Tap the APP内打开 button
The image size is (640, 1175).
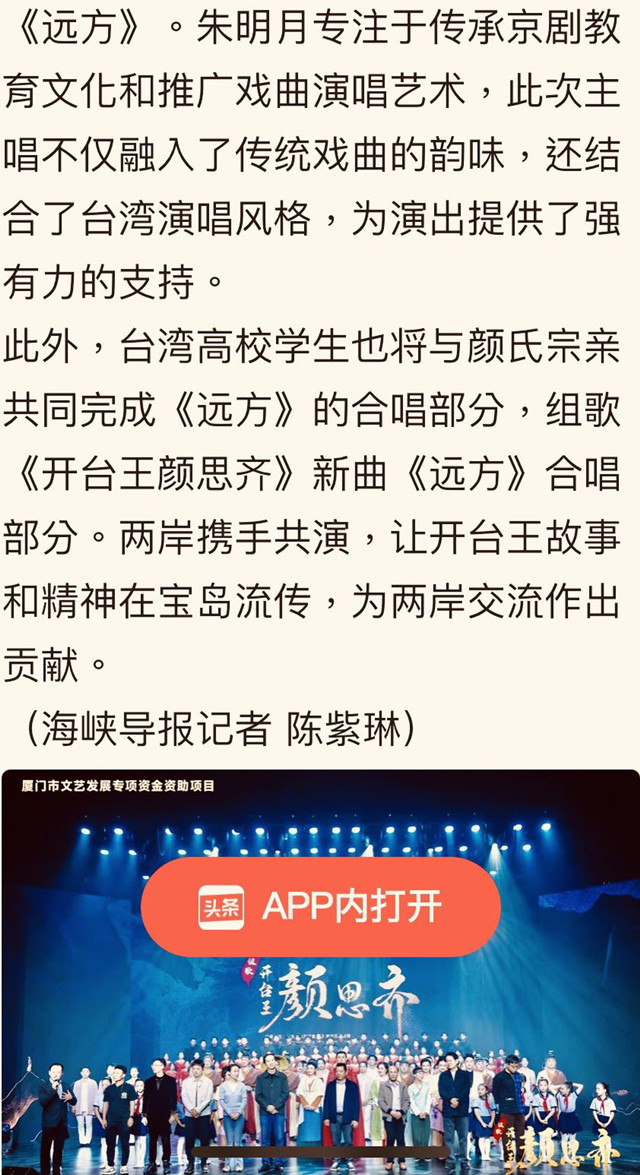(x=320, y=906)
